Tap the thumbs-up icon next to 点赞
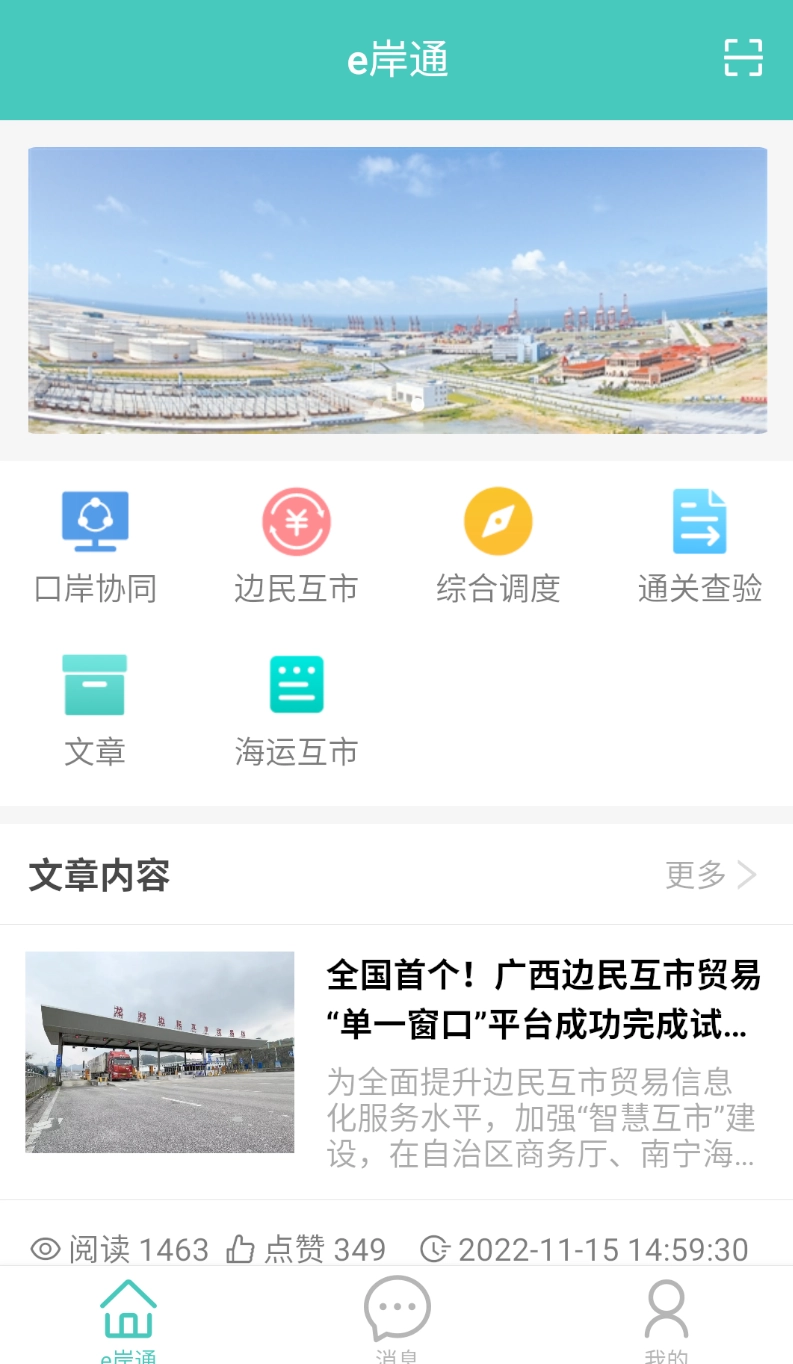Image resolution: width=793 pixels, height=1364 pixels. (x=237, y=1246)
